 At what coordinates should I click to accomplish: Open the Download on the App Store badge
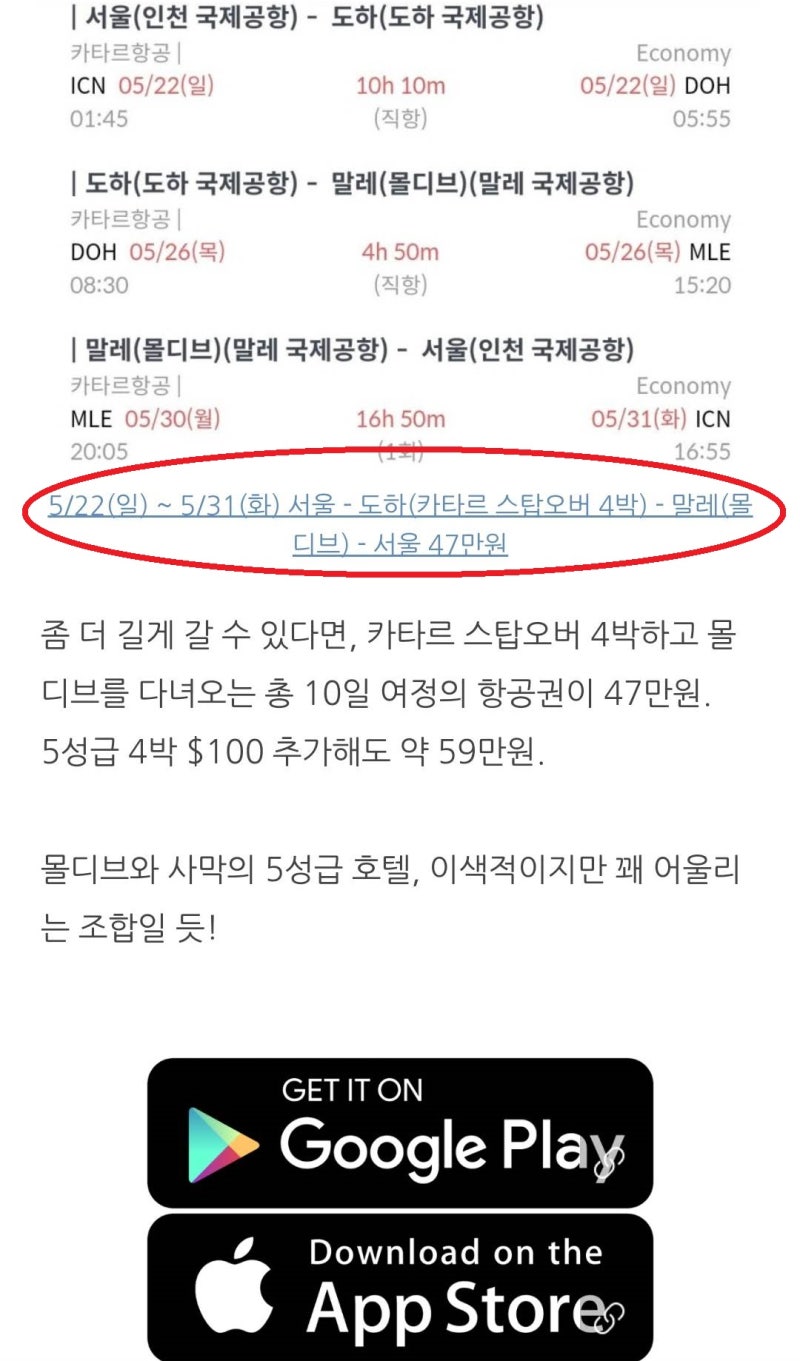400,1288
